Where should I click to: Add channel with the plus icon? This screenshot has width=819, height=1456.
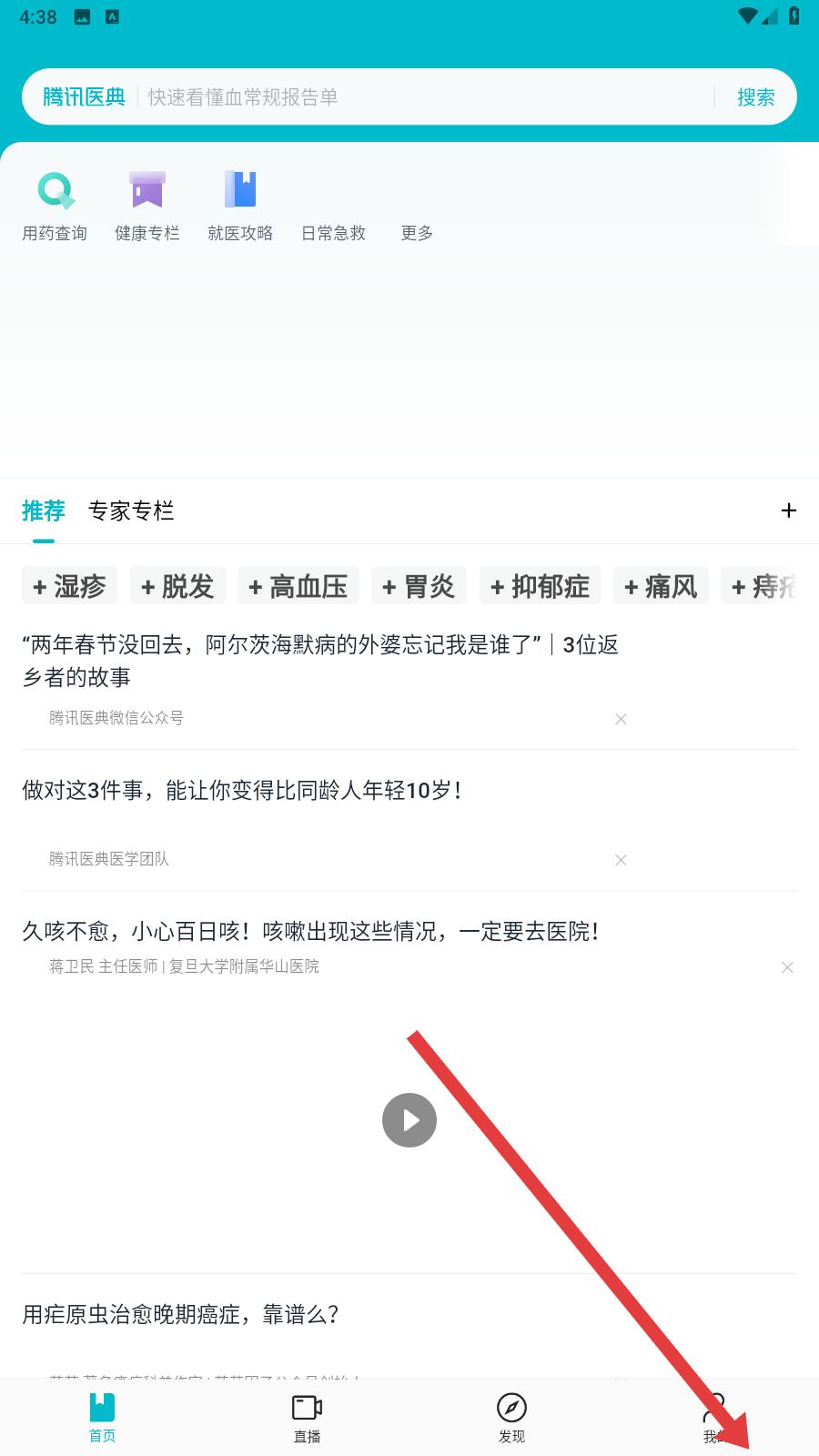(788, 511)
